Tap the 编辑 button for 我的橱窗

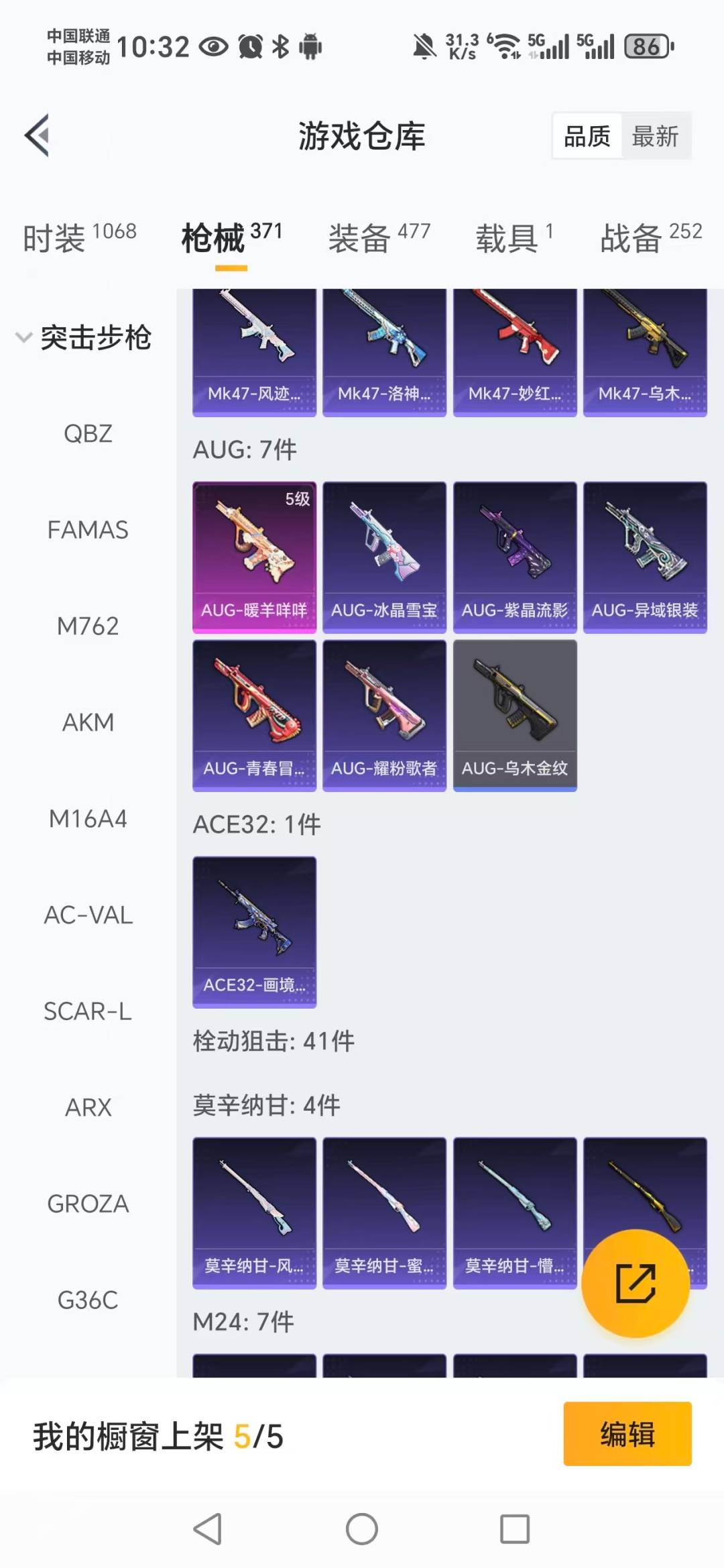[x=627, y=1434]
